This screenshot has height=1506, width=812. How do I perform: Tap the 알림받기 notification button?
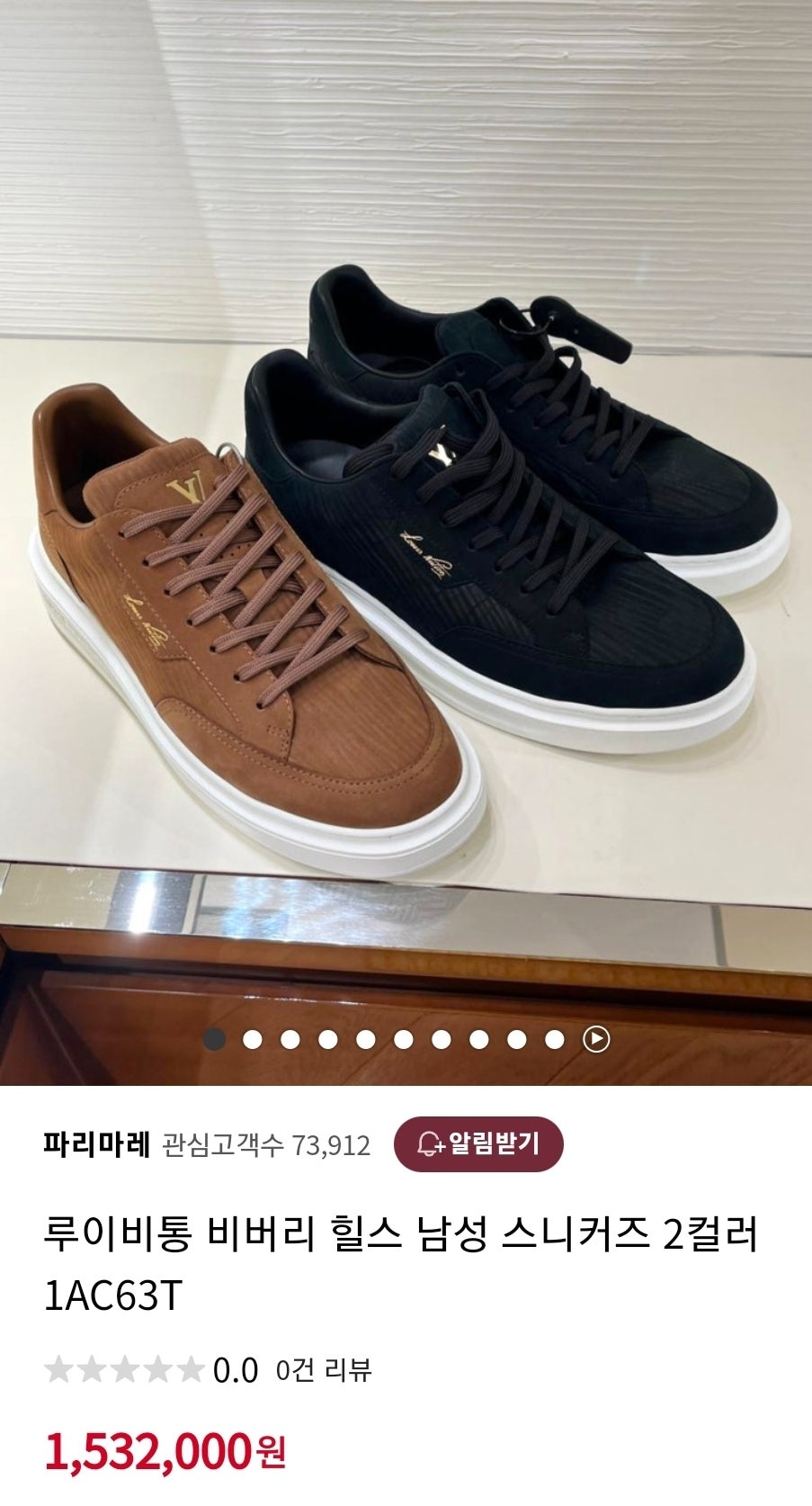coord(478,1144)
